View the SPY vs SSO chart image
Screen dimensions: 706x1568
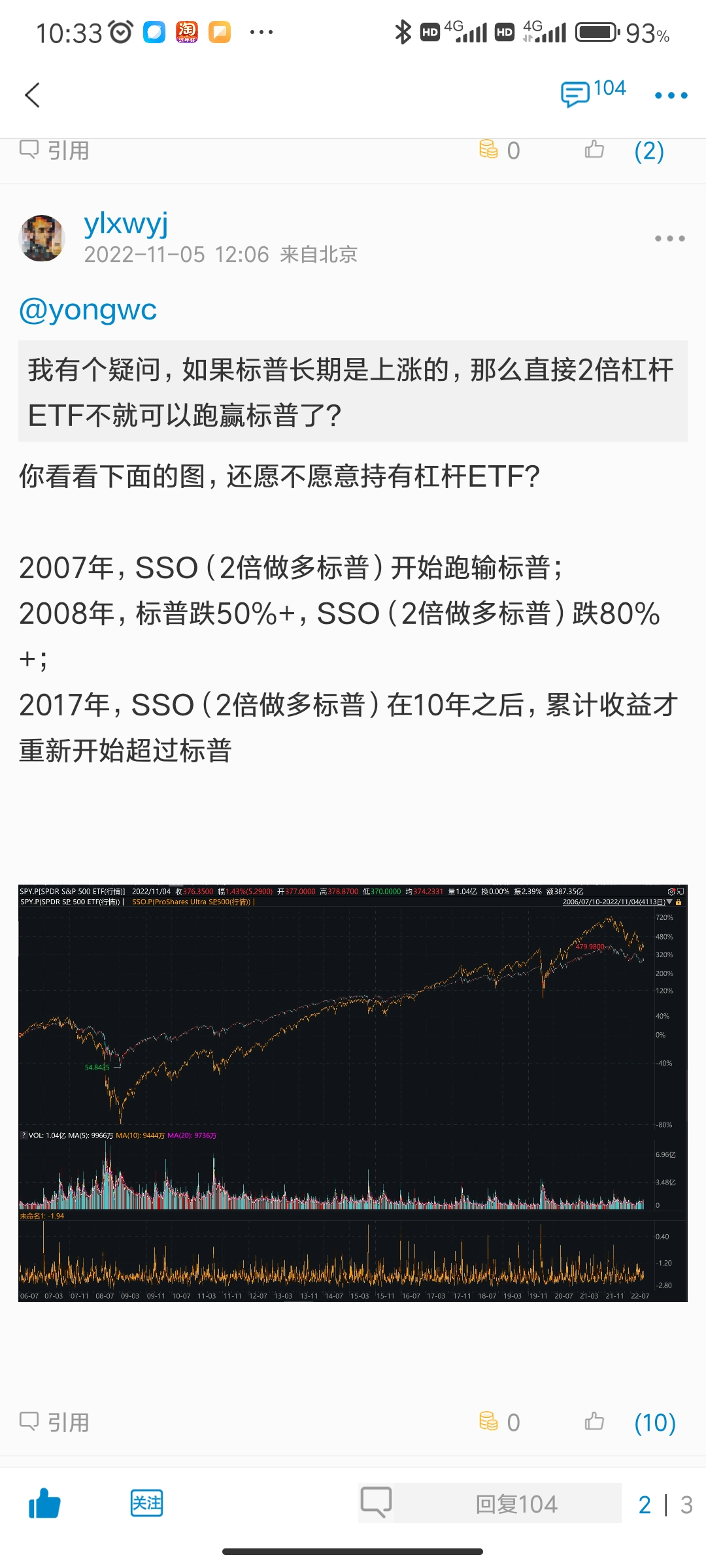coord(353,1093)
